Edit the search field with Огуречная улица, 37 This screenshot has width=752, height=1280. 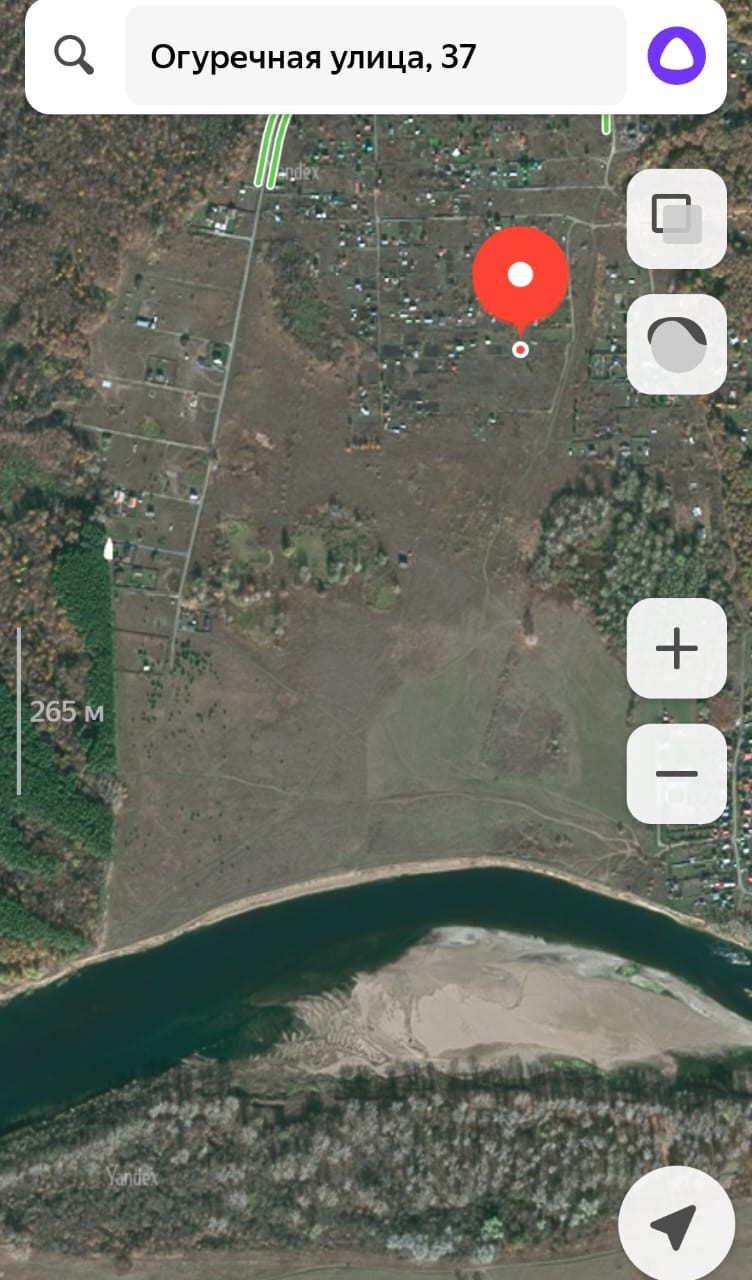tap(375, 57)
